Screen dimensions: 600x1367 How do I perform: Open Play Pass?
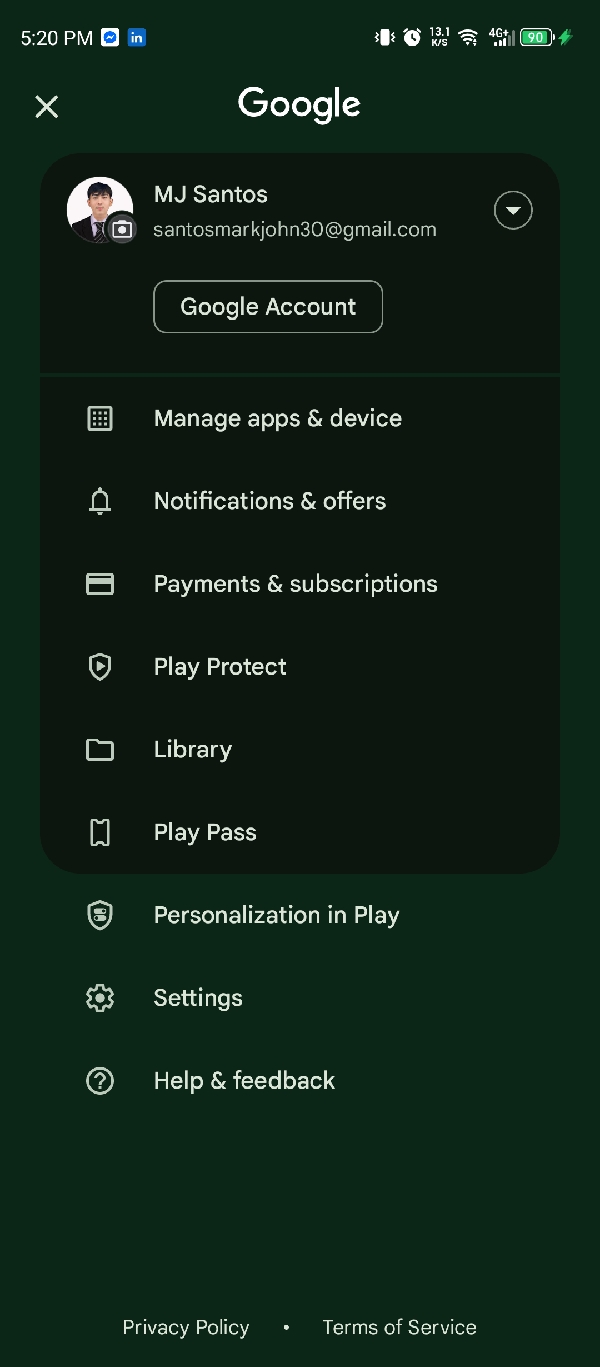tap(205, 833)
